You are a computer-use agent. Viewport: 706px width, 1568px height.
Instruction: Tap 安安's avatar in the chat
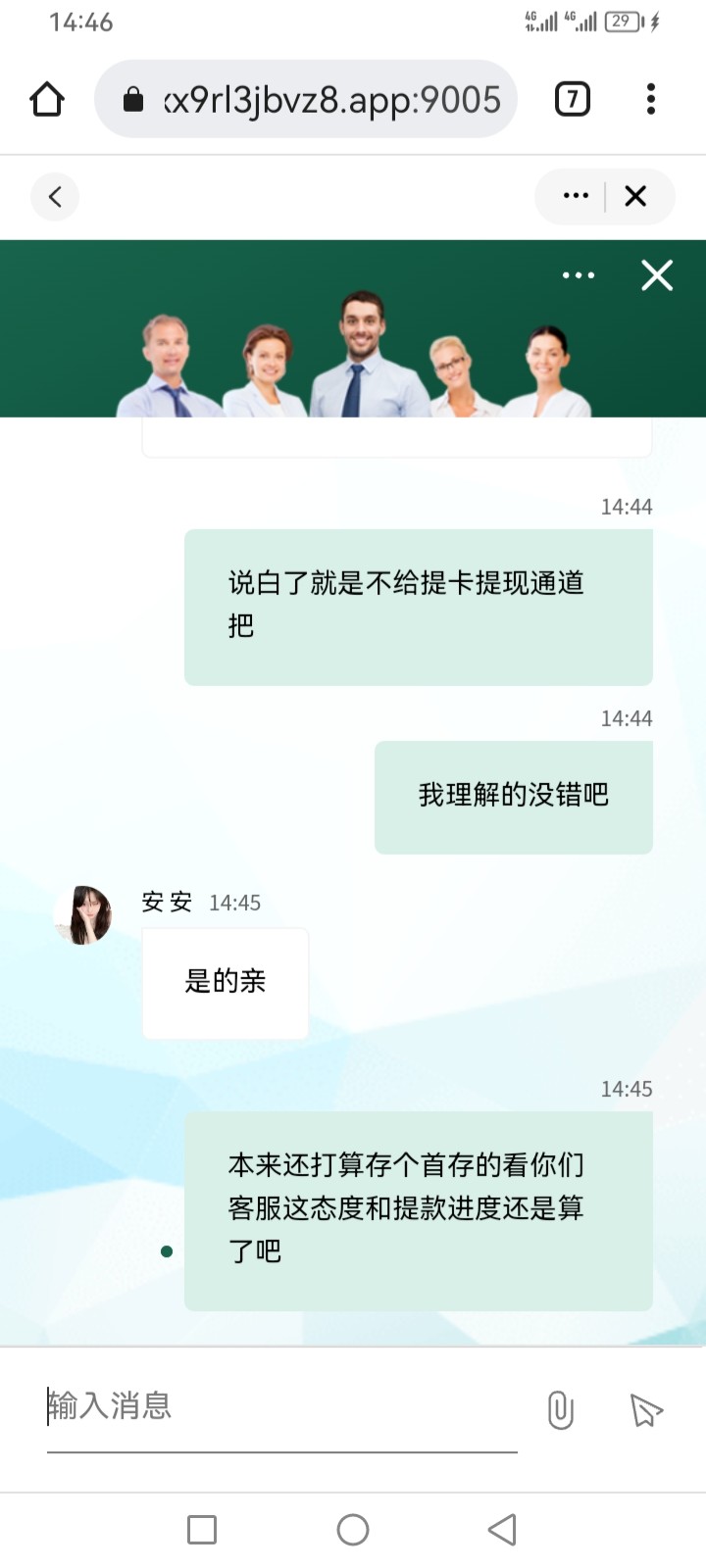(x=82, y=914)
